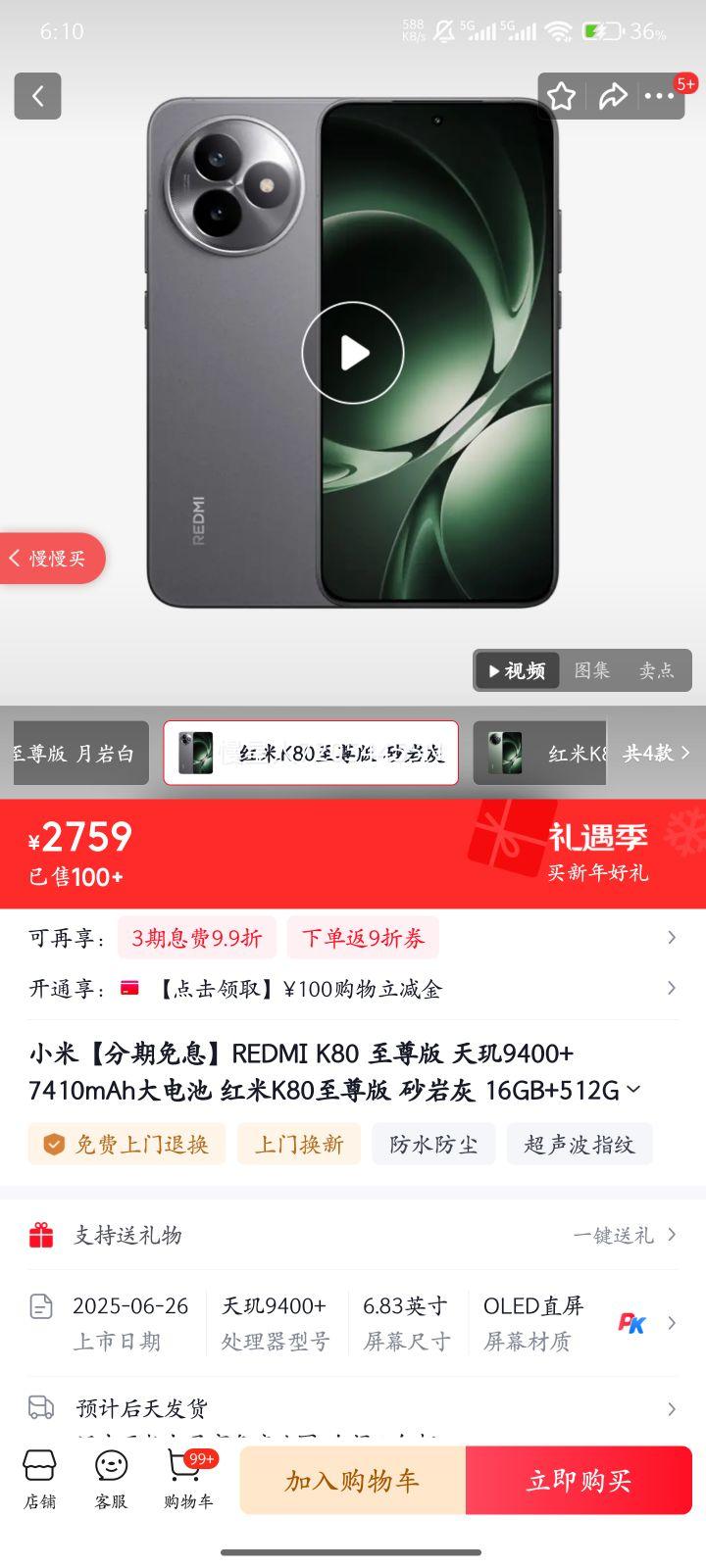Expand the 16GB+512G title chevron
The width and height of the screenshot is (706, 1568).
point(632,1089)
